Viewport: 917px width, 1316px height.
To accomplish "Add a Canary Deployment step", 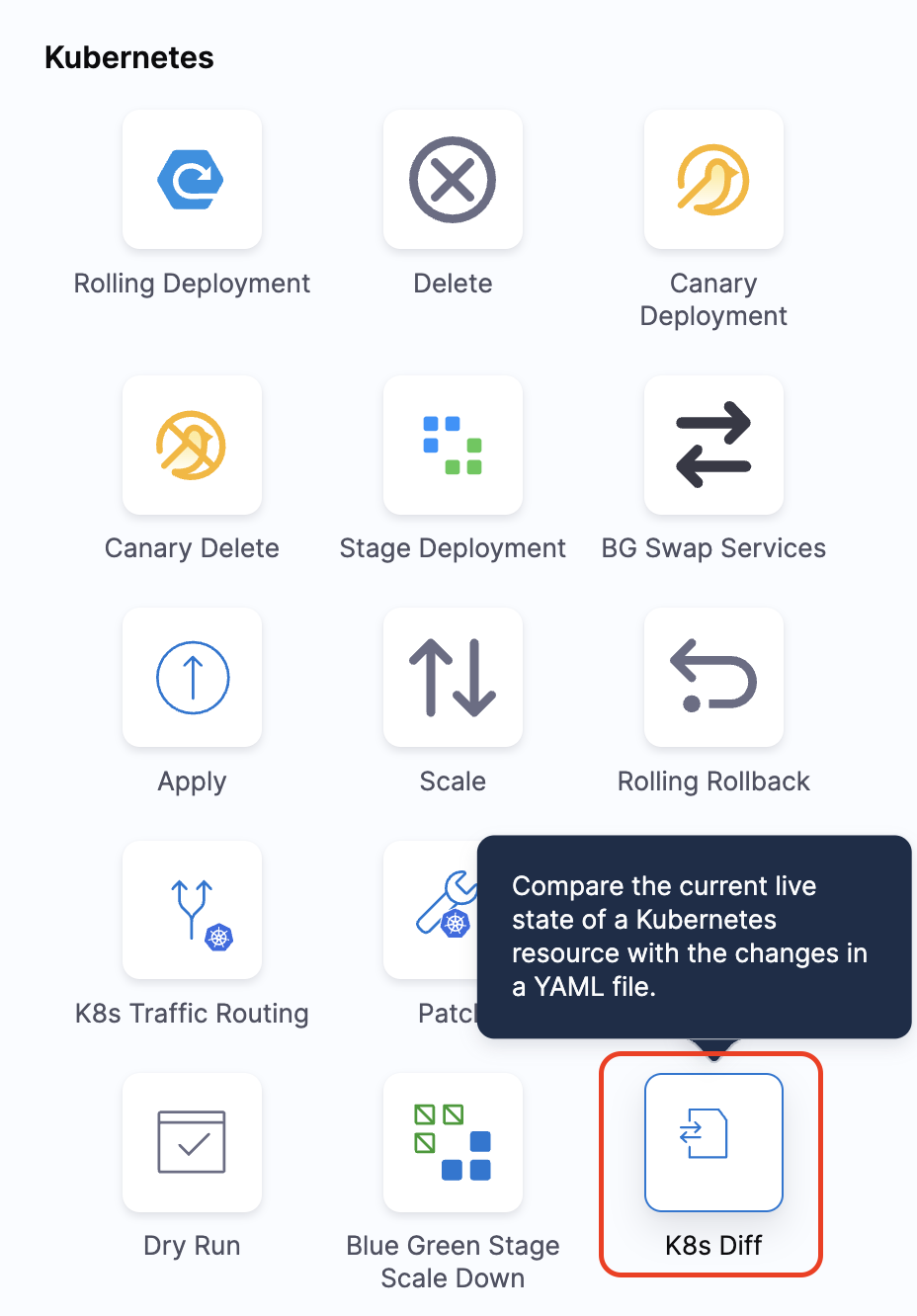I will coord(713,180).
